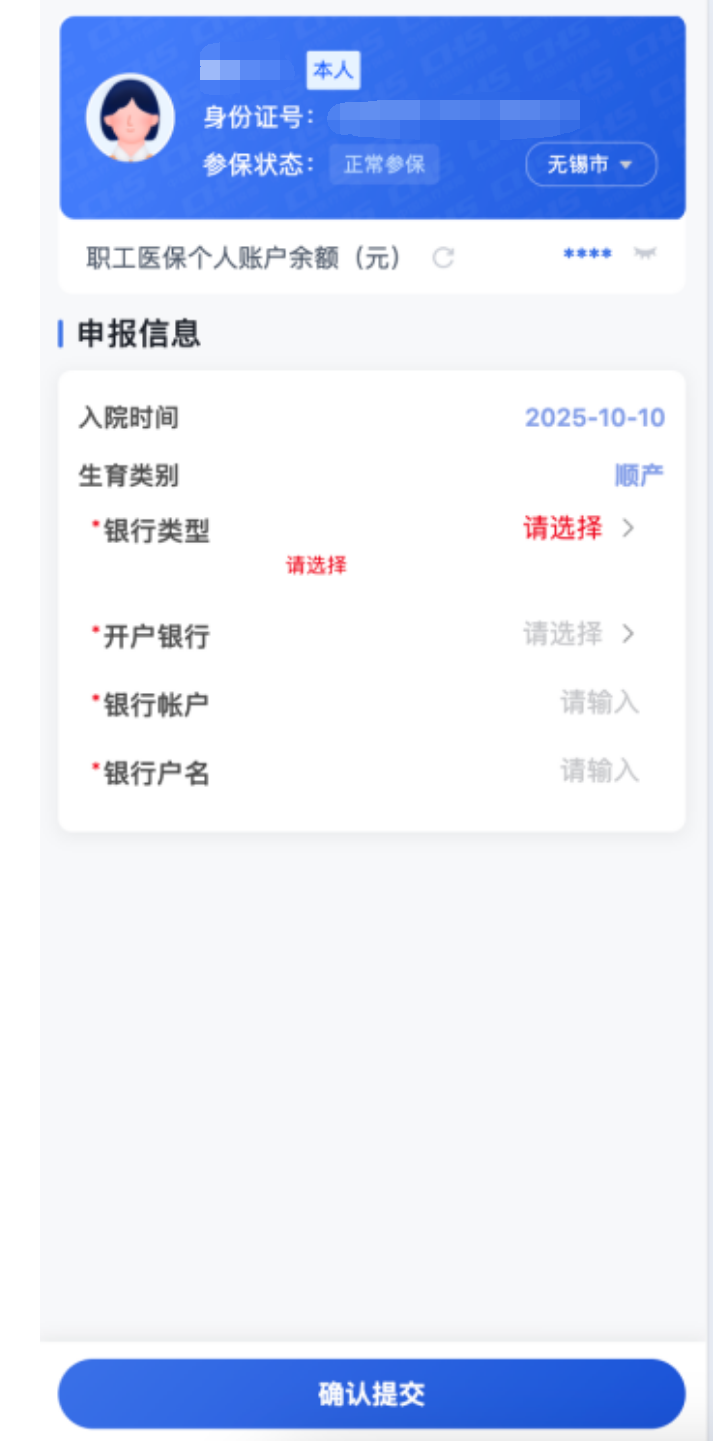Tap the 本人 relation tag
Image resolution: width=725 pixels, height=1441 pixels.
pos(333,70)
